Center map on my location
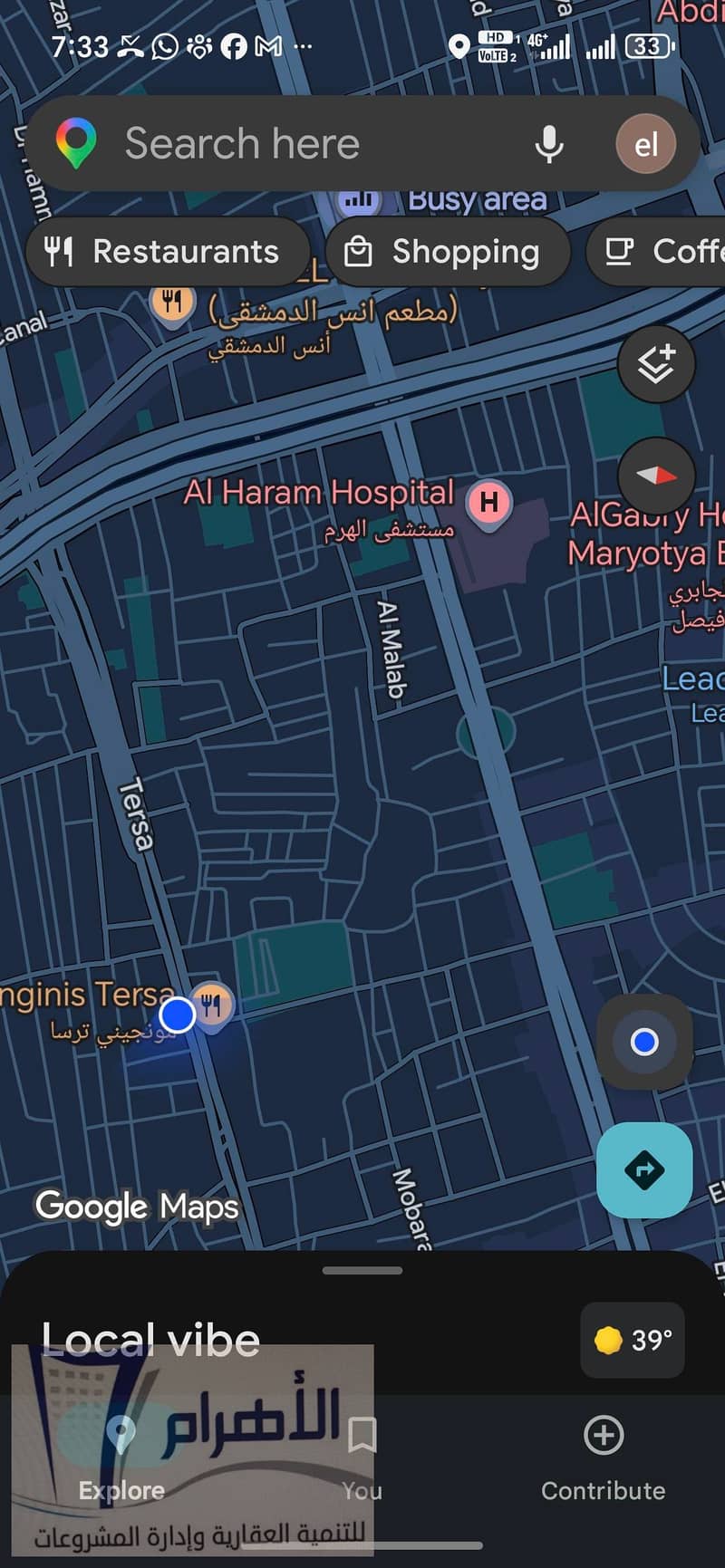Viewport: 725px width, 1568px height. click(644, 1042)
